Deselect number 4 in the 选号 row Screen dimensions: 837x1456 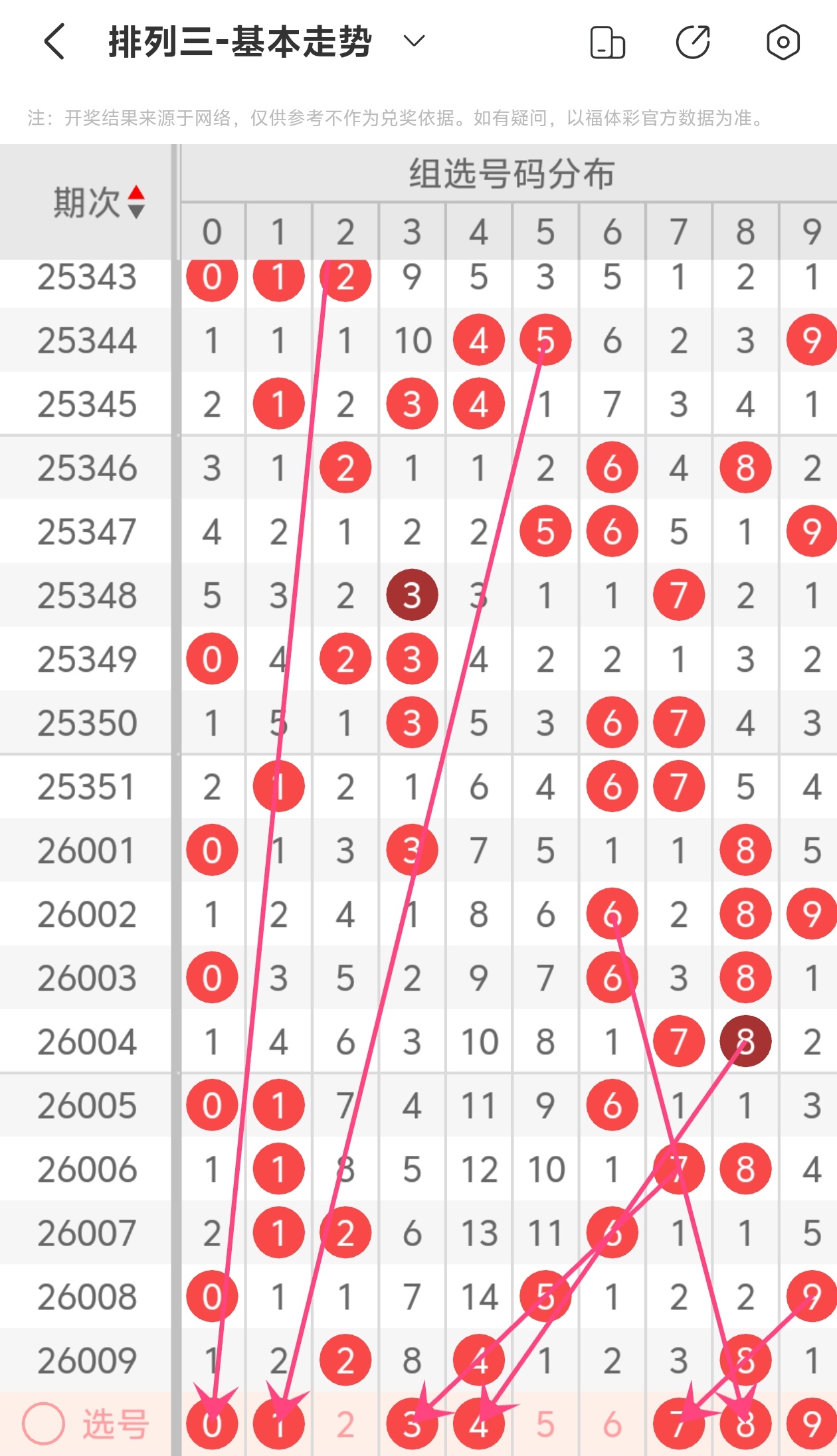pos(478,1424)
